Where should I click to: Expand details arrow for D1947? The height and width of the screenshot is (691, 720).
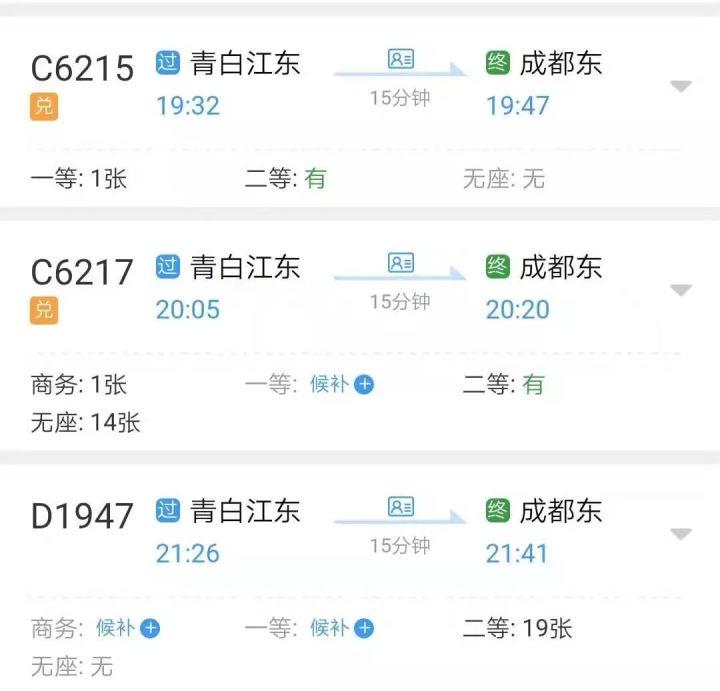click(681, 534)
